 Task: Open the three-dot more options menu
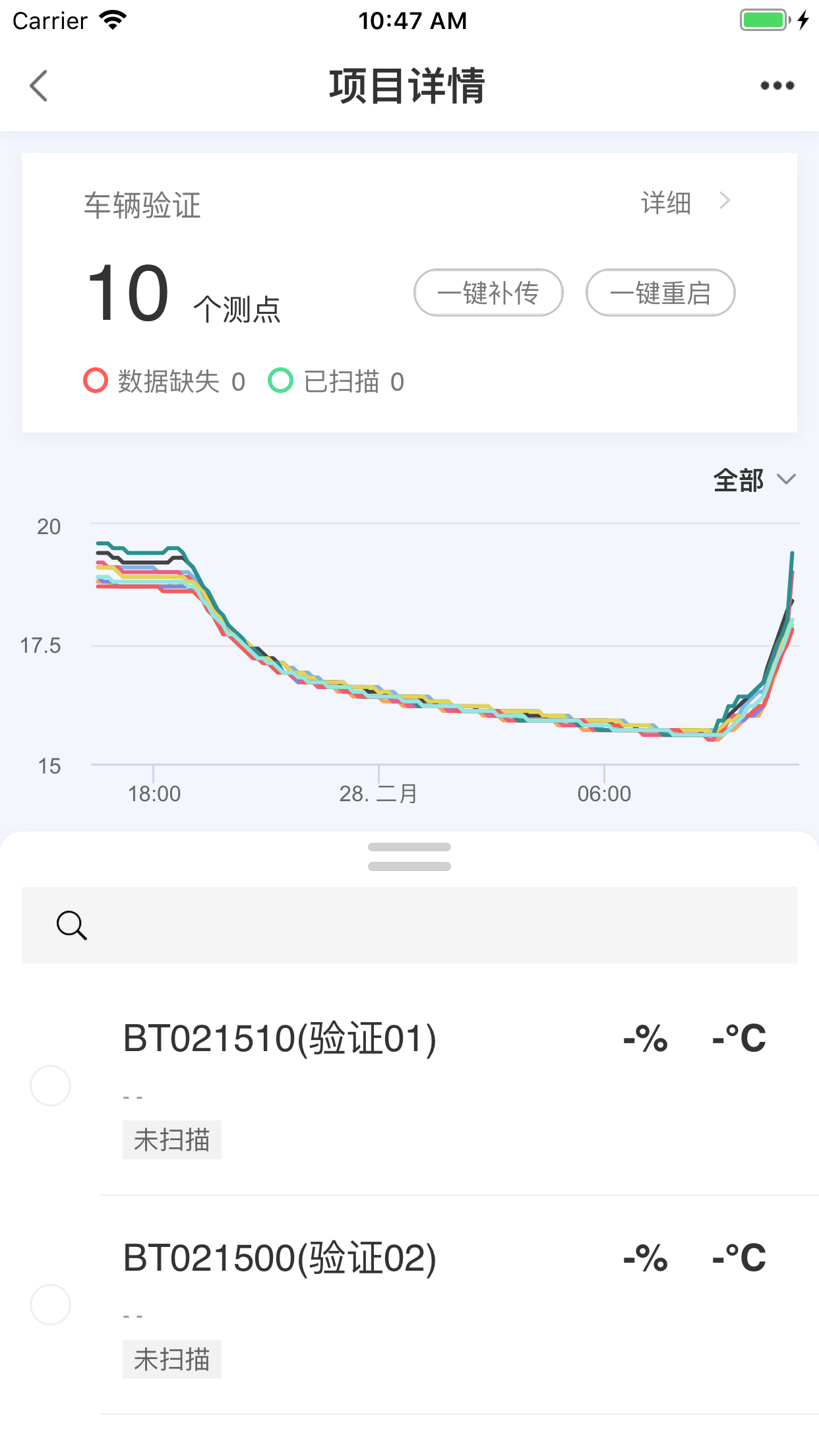click(776, 85)
